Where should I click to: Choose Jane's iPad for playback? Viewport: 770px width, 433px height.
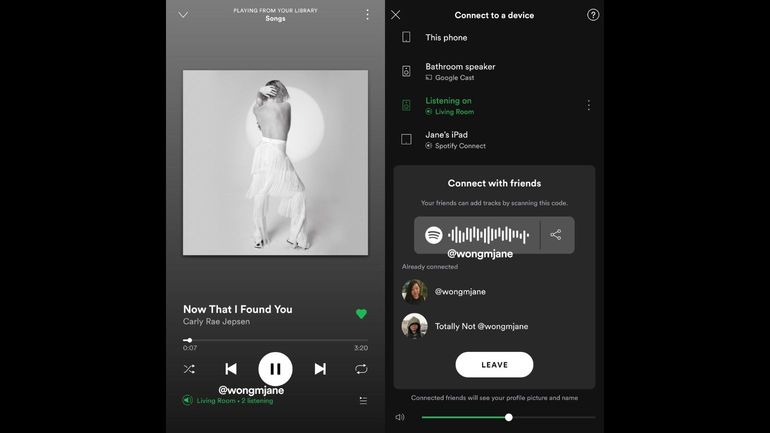pyautogui.click(x=446, y=139)
